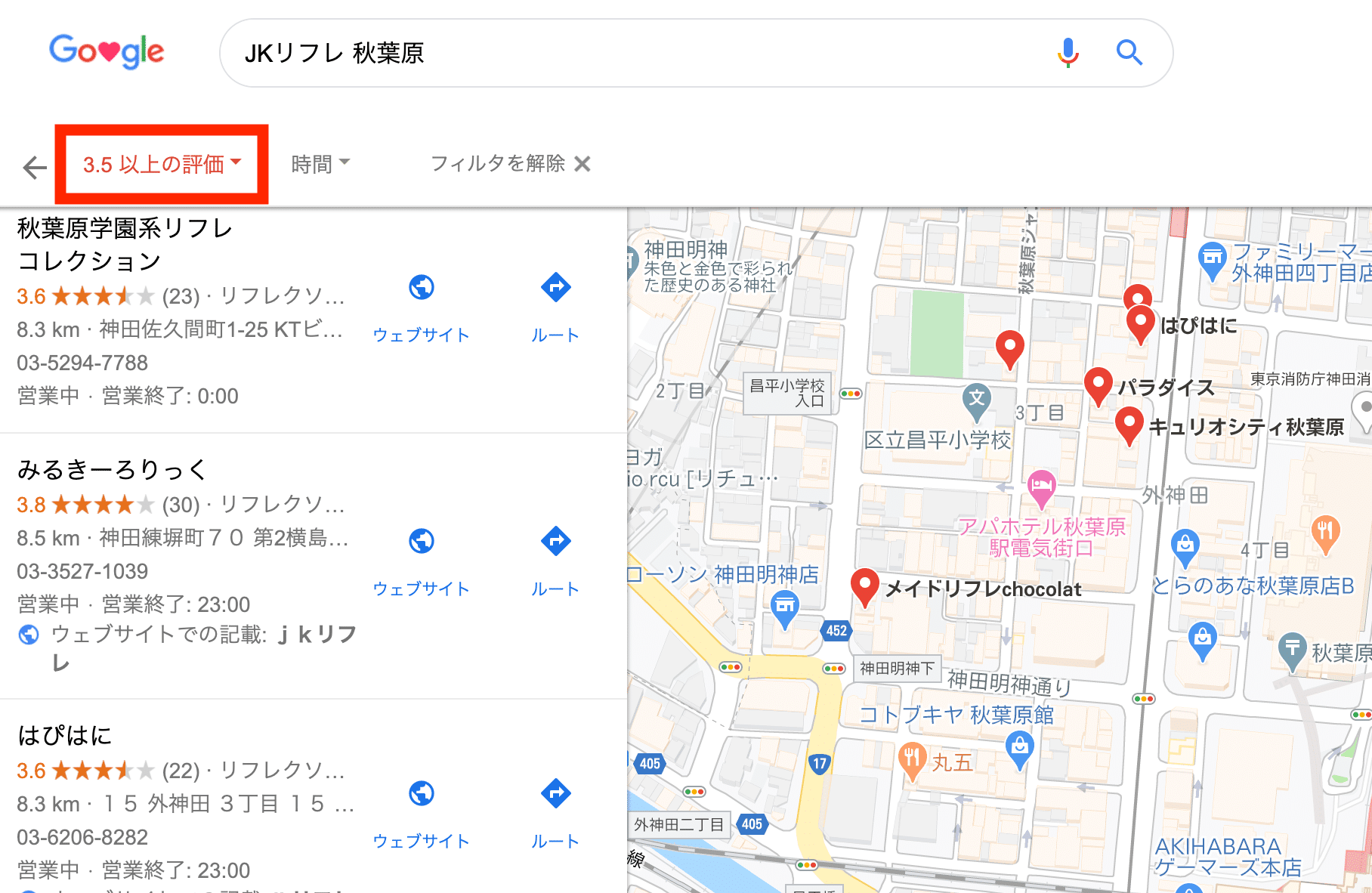The image size is (1372, 893).
Task: Open the 3.5以上の評価 rating filter dropdown
Action: point(162,164)
